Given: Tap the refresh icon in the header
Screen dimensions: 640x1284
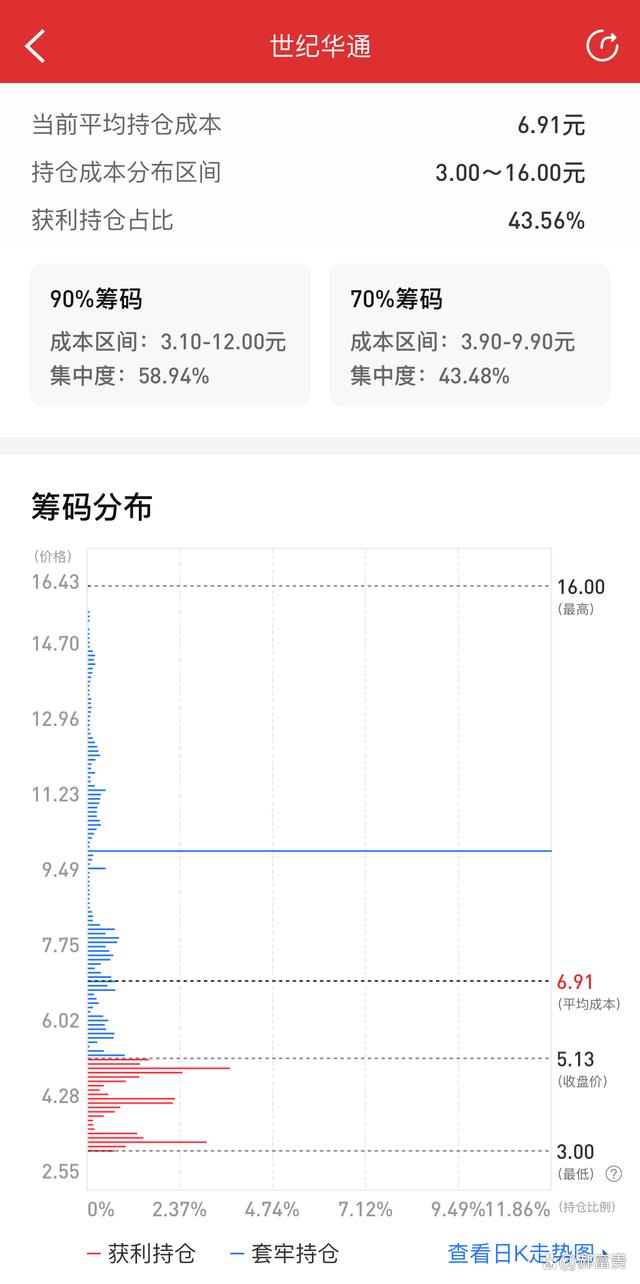Looking at the screenshot, I should (x=602, y=45).
